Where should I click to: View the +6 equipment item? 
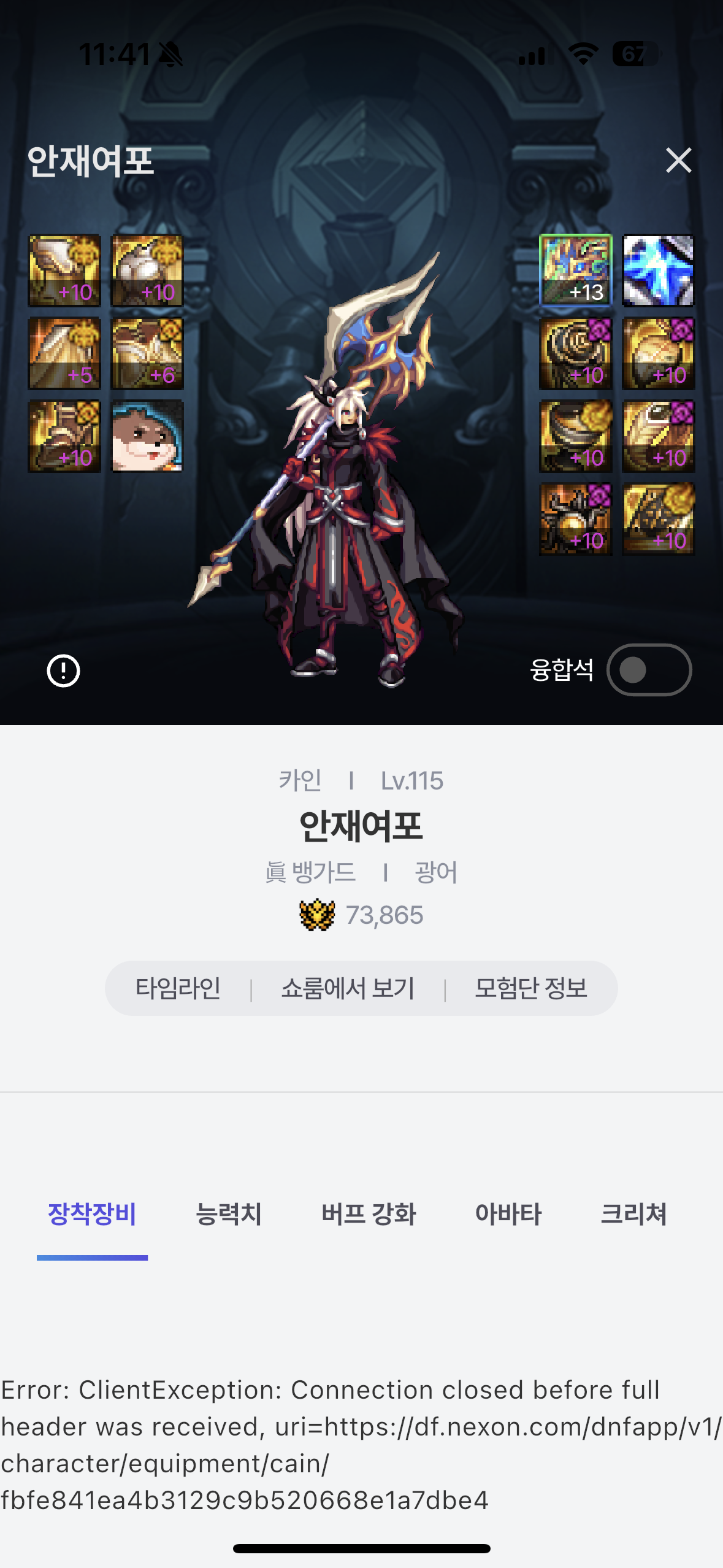coord(147,353)
